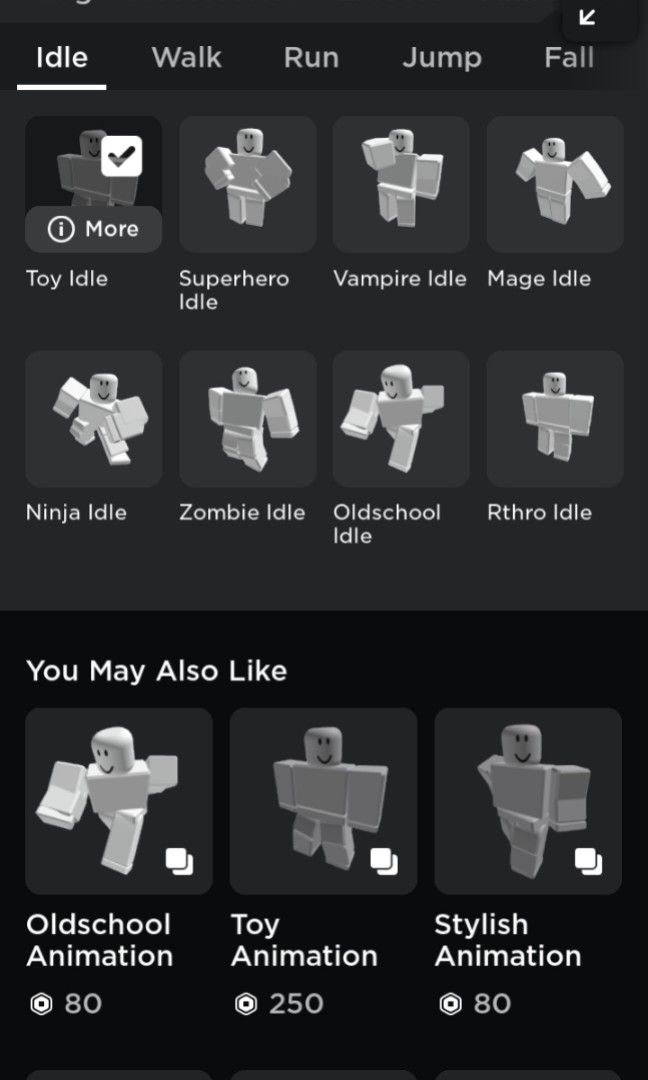Select the Oldschool Idle animation
Viewport: 648px width, 1080px height.
[401, 418]
